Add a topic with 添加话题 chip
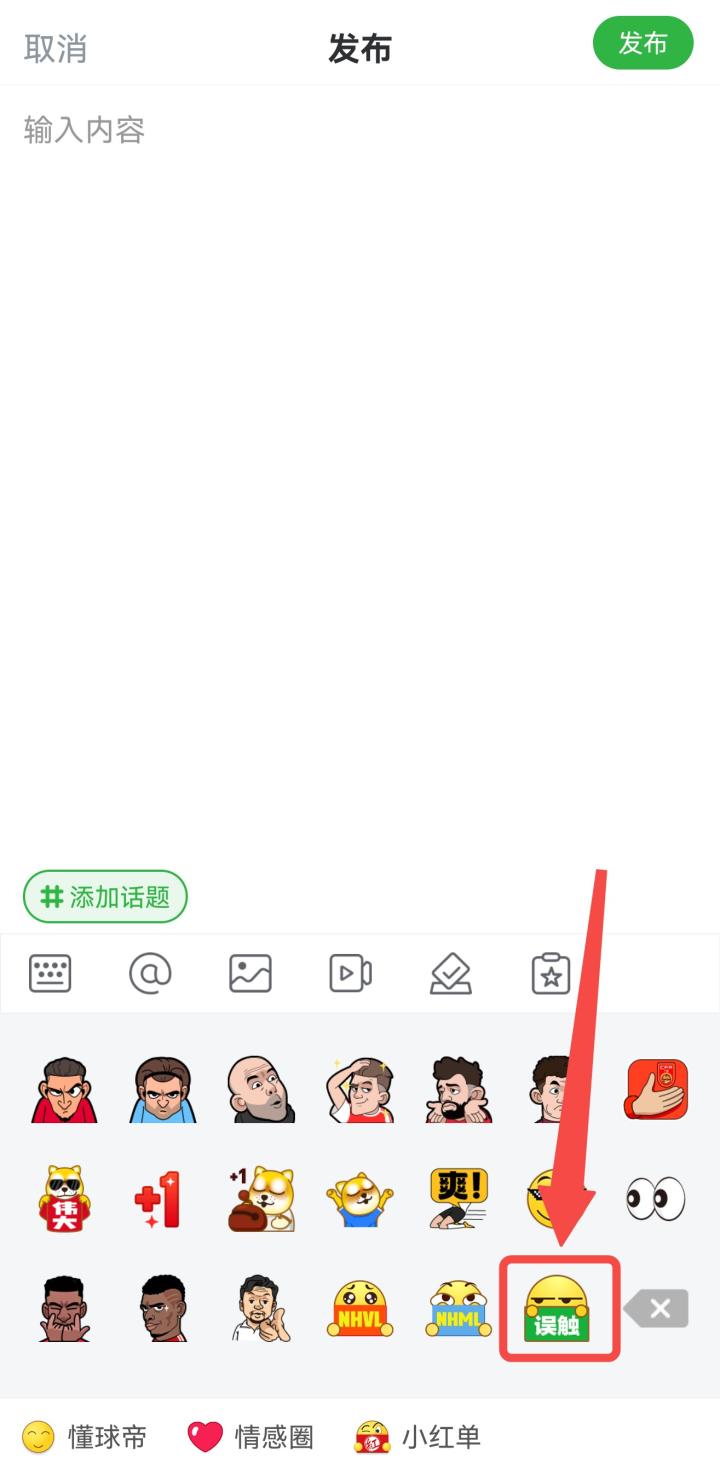 [105, 896]
